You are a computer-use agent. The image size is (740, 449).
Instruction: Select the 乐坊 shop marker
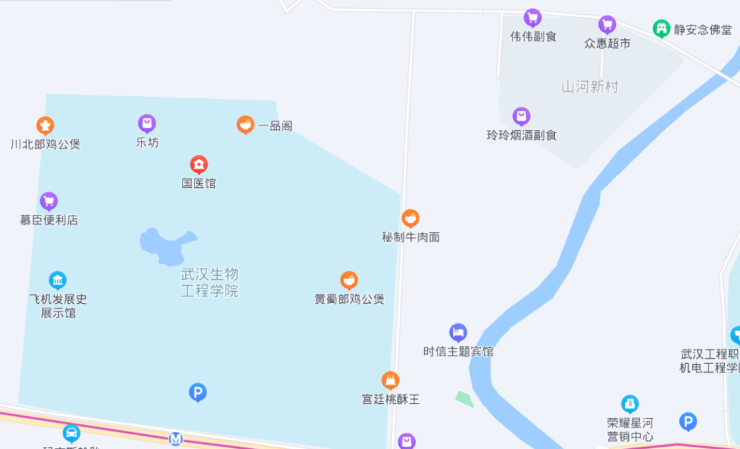tap(147, 124)
